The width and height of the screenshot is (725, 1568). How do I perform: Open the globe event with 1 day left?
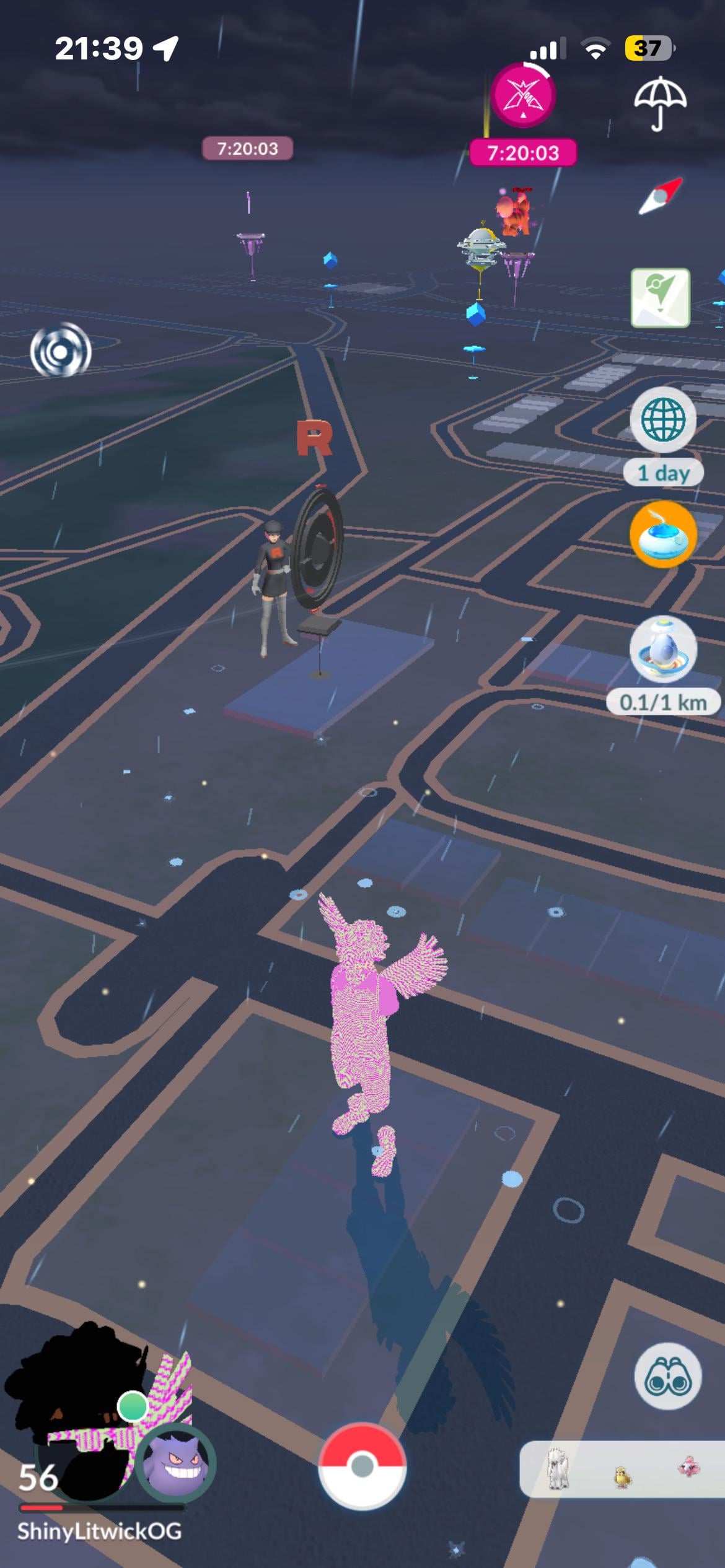click(662, 420)
